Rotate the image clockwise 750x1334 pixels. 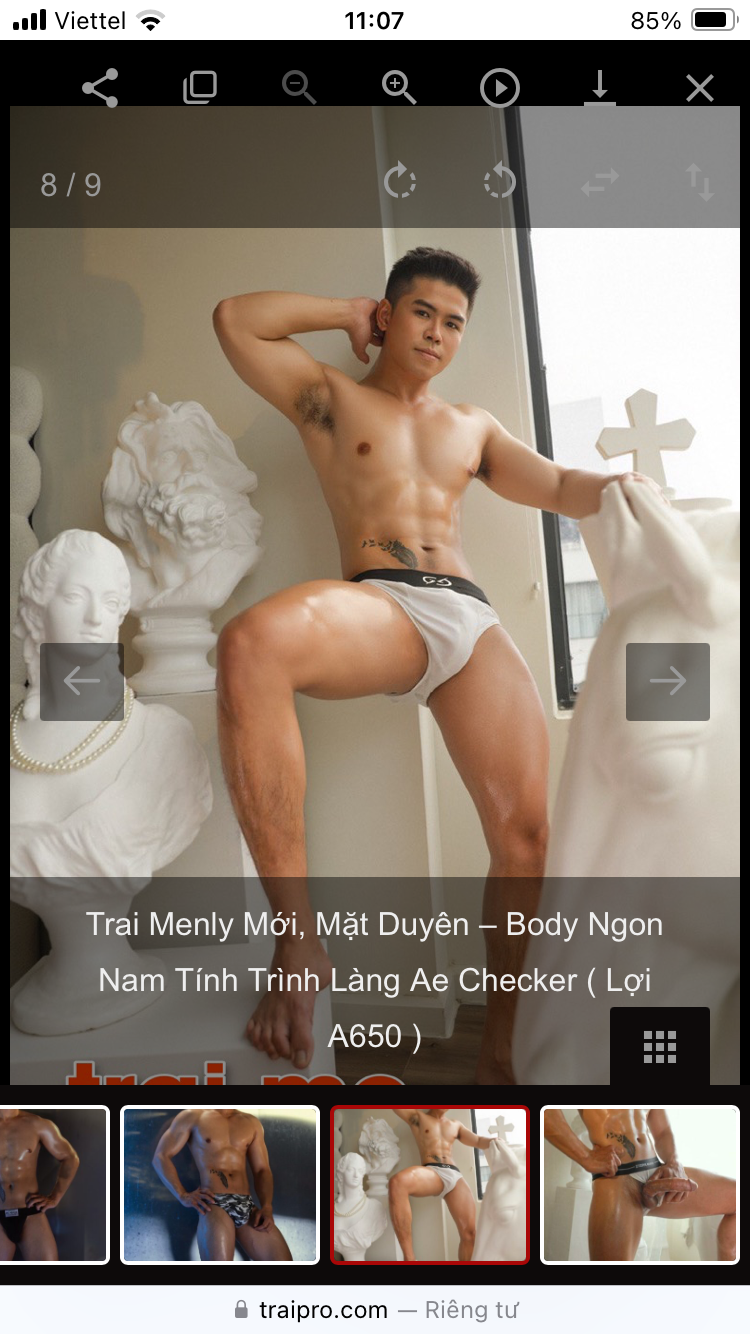399,182
